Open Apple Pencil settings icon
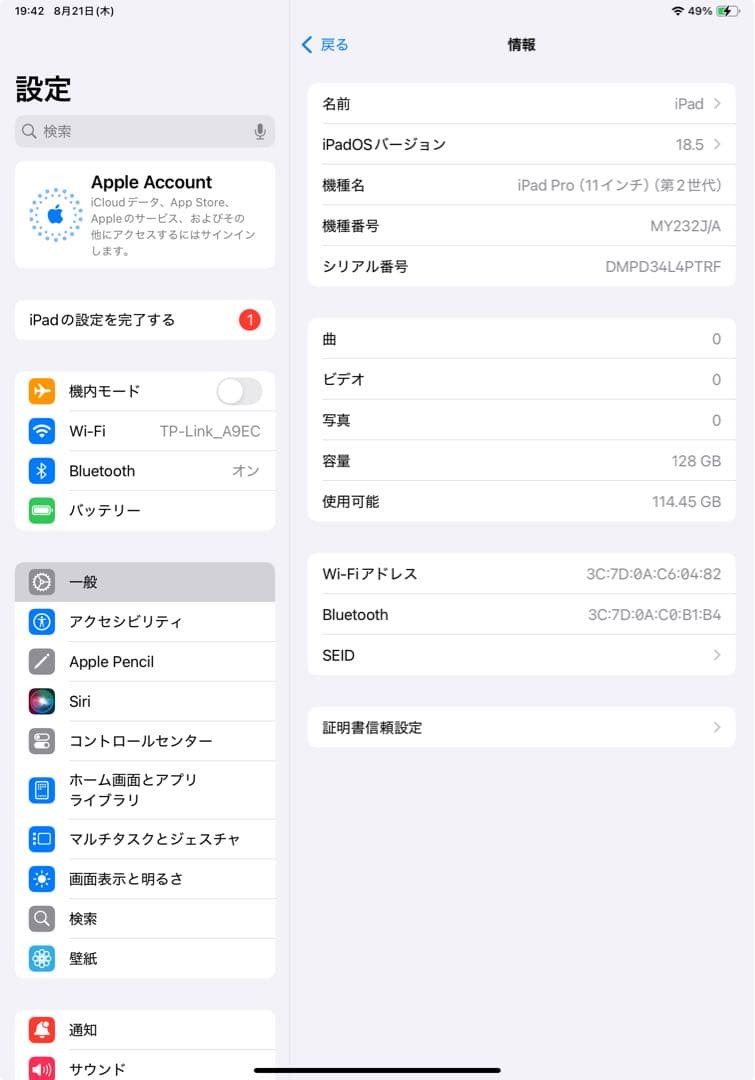This screenshot has height=1080, width=755. click(x=41, y=661)
